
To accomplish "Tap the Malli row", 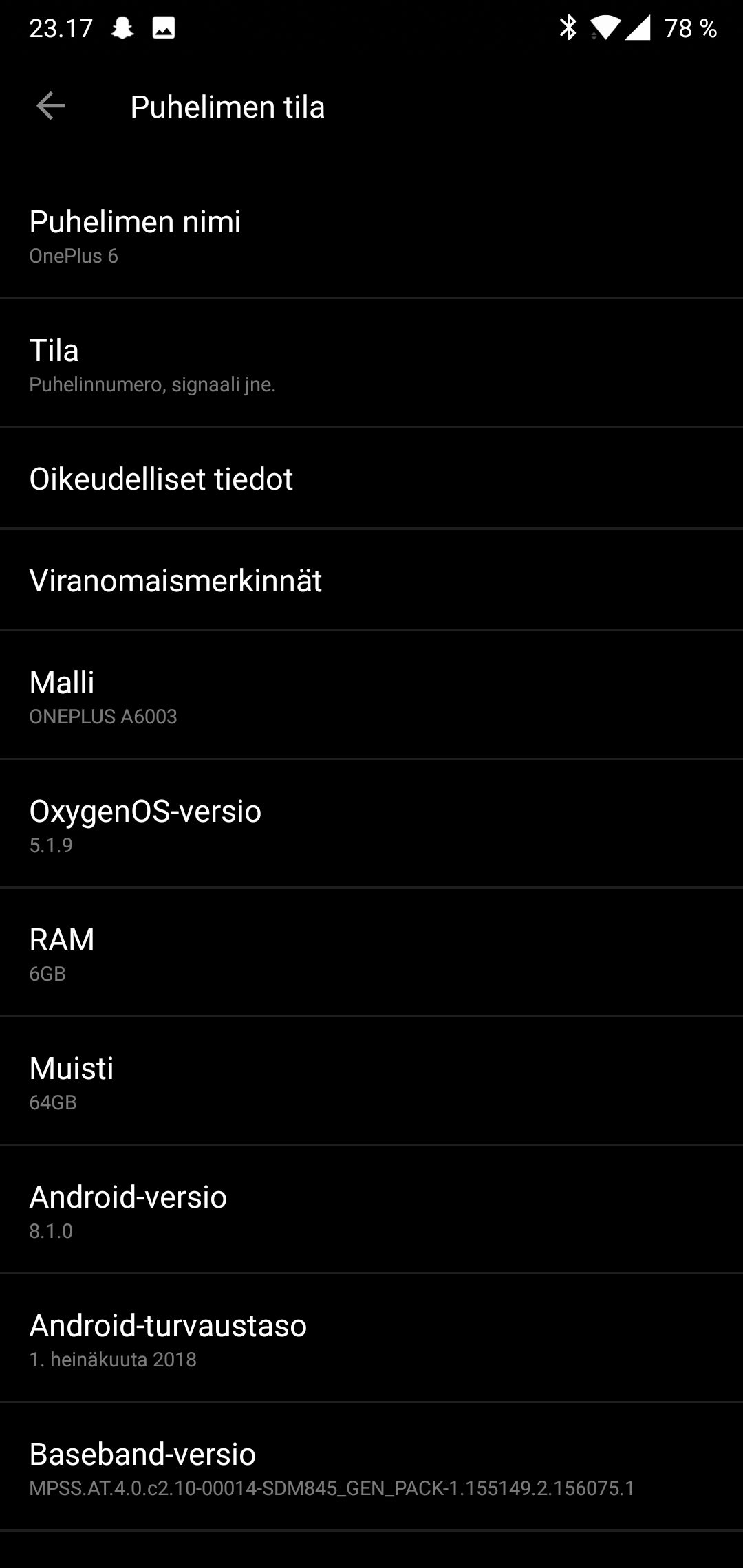I will [x=371, y=696].
